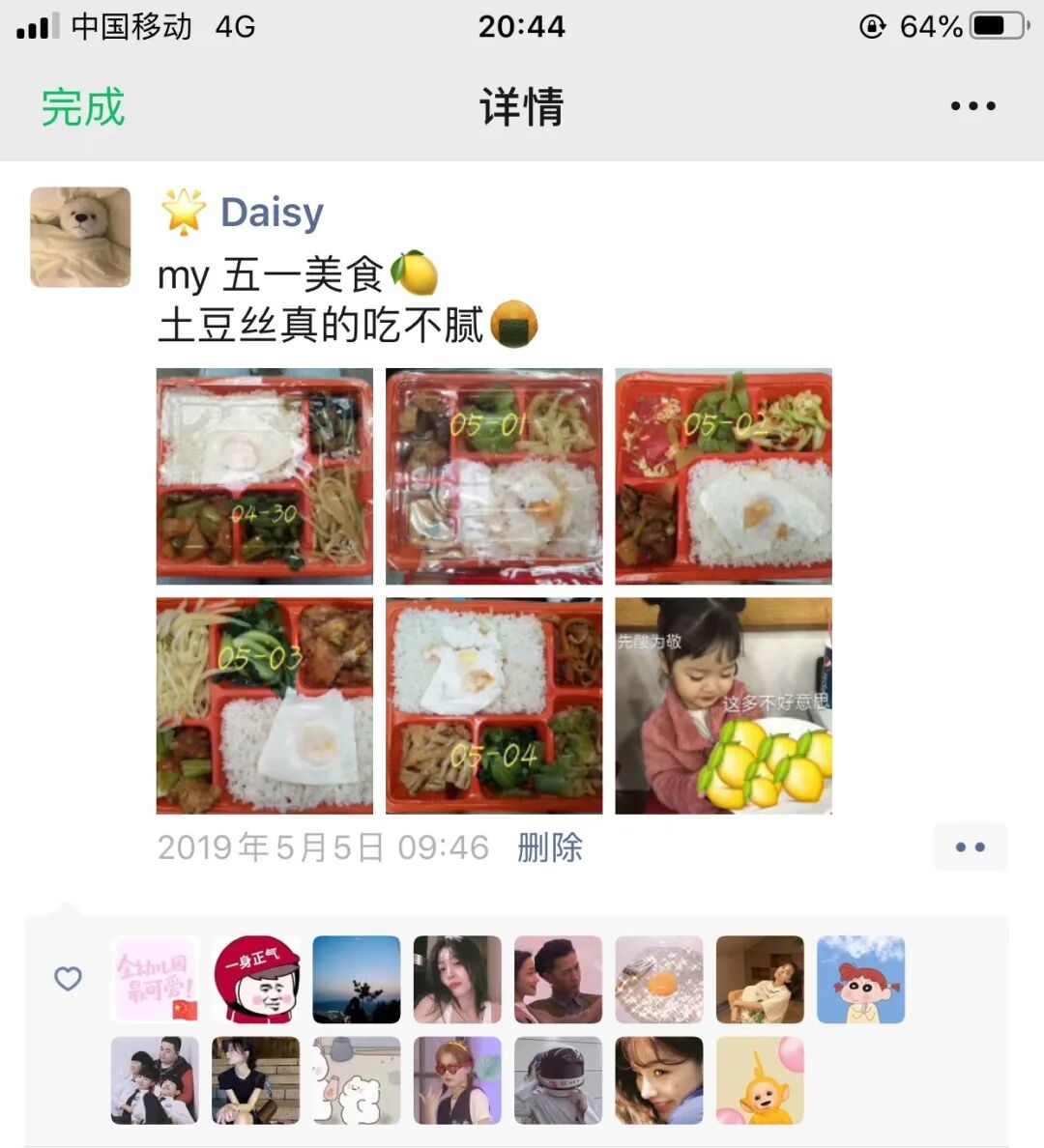The height and width of the screenshot is (1148, 1044).
Task: Open the like and comment two-dot button
Action: pos(970,847)
